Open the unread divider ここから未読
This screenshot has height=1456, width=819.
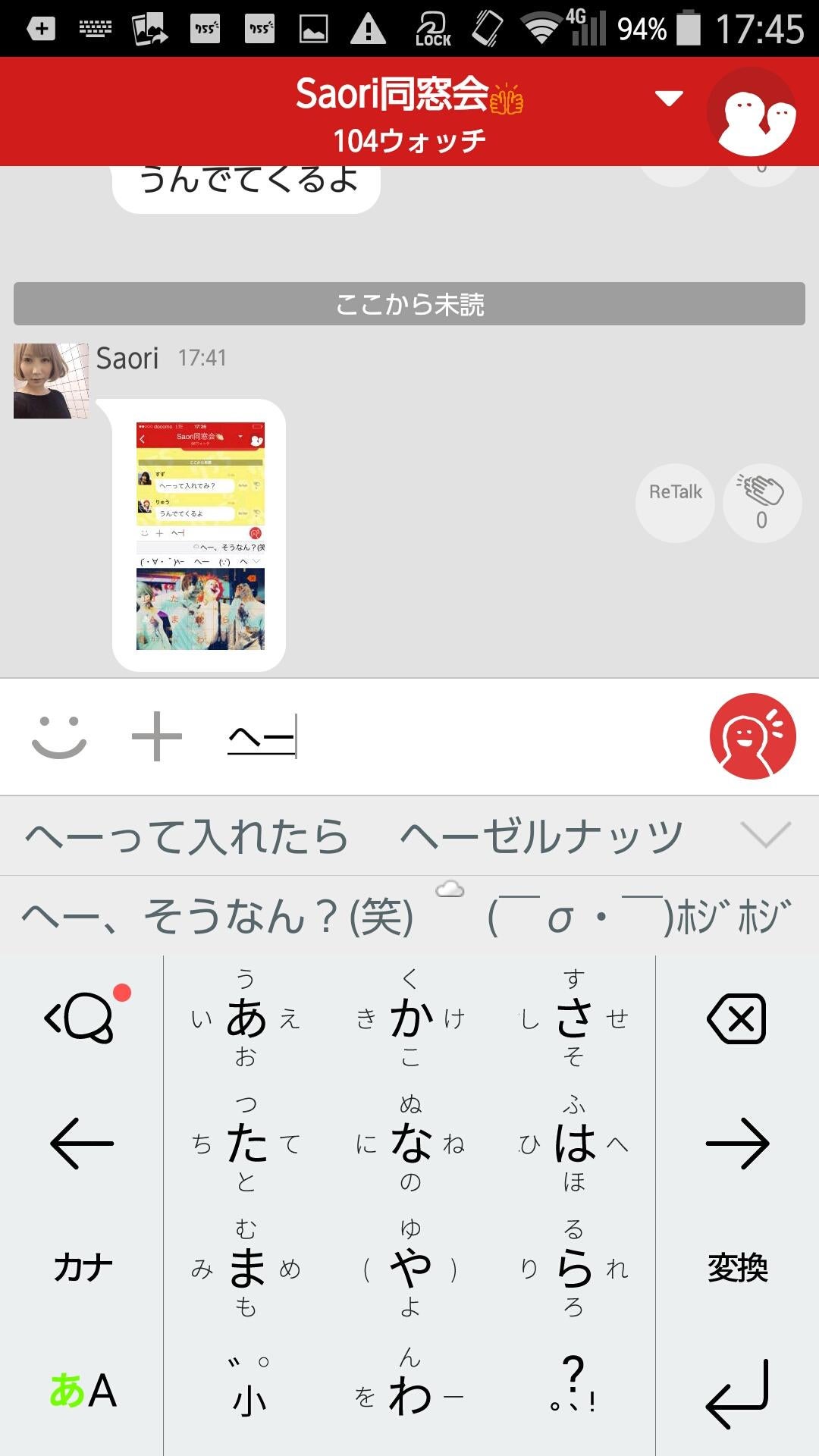tap(409, 304)
